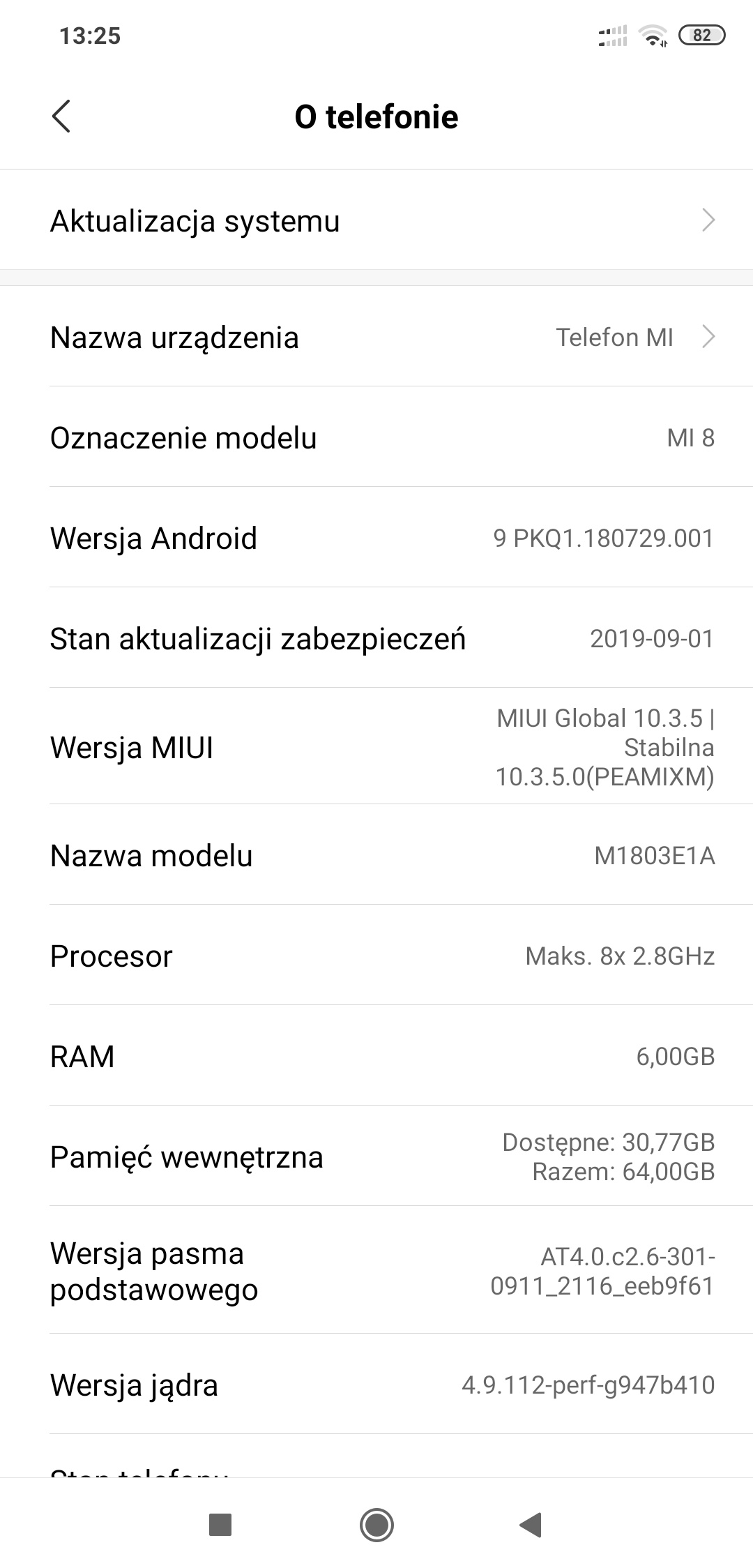Tap the system back triangle button
The image size is (753, 1568).
point(531,1525)
